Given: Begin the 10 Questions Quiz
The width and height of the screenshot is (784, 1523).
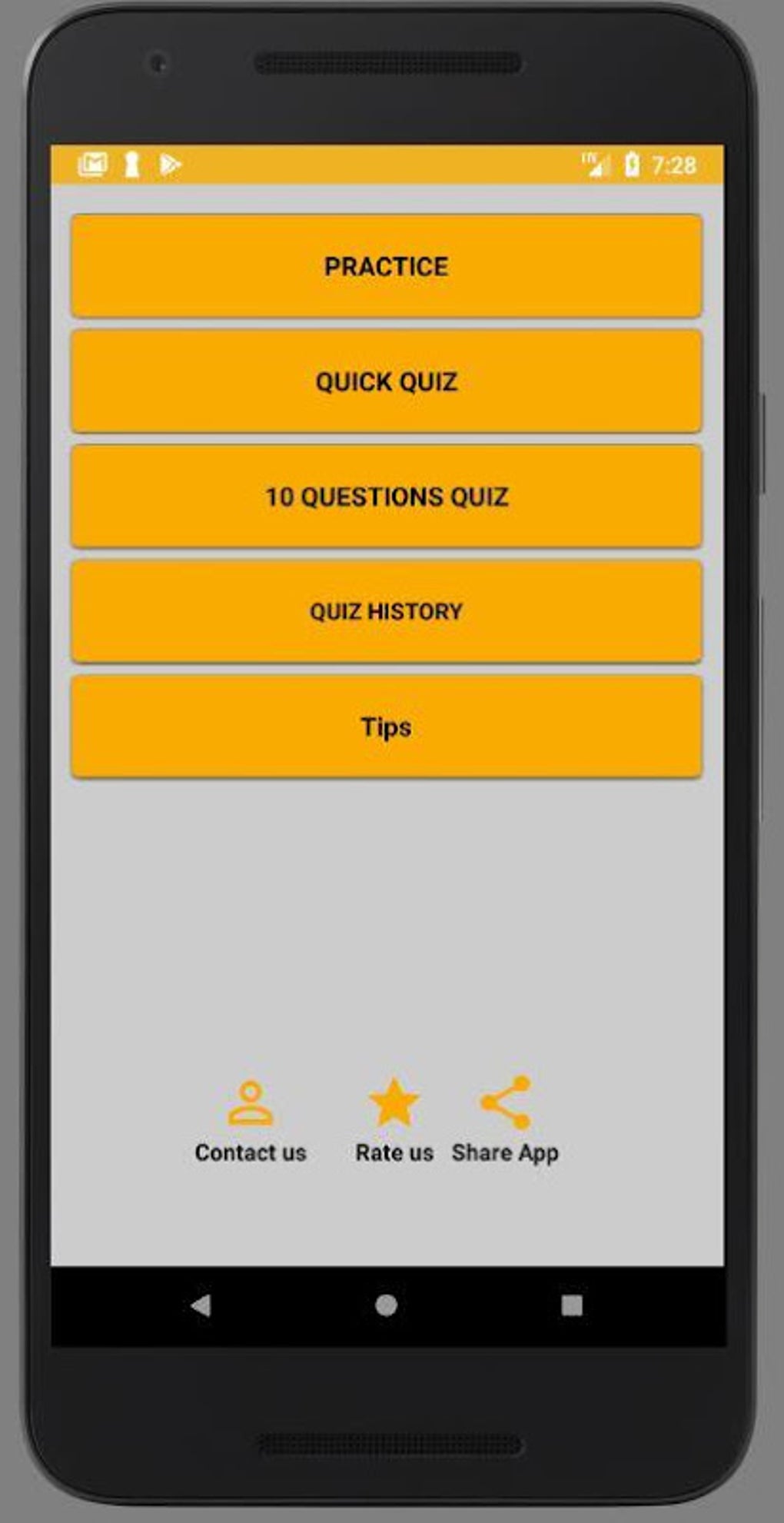Looking at the screenshot, I should 386,497.
